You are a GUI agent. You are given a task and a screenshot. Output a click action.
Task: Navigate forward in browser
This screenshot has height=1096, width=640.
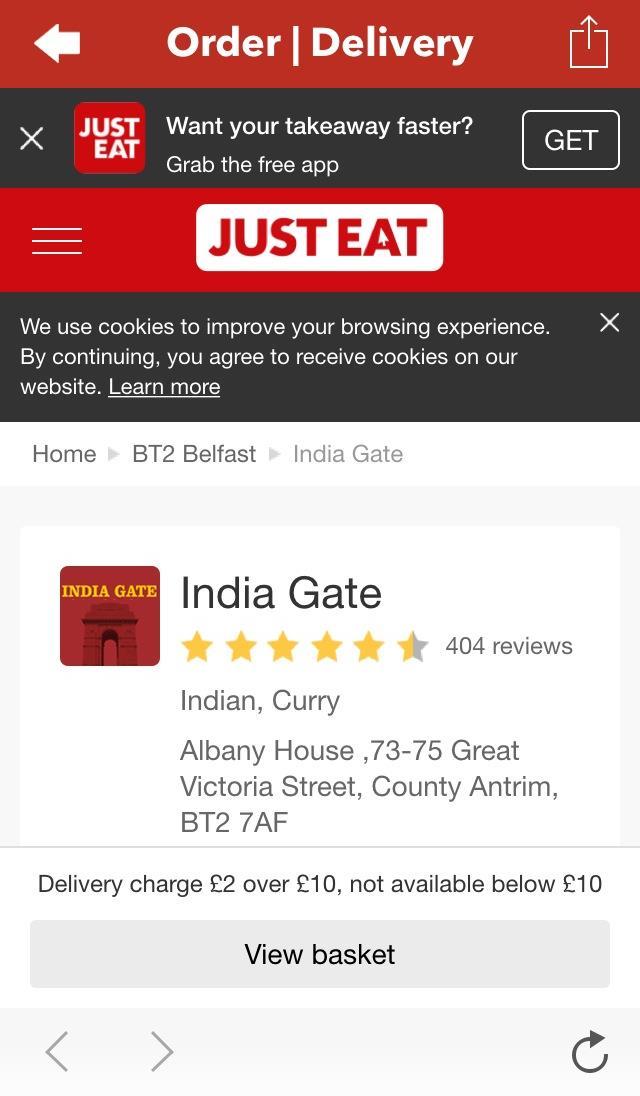coord(161,1052)
